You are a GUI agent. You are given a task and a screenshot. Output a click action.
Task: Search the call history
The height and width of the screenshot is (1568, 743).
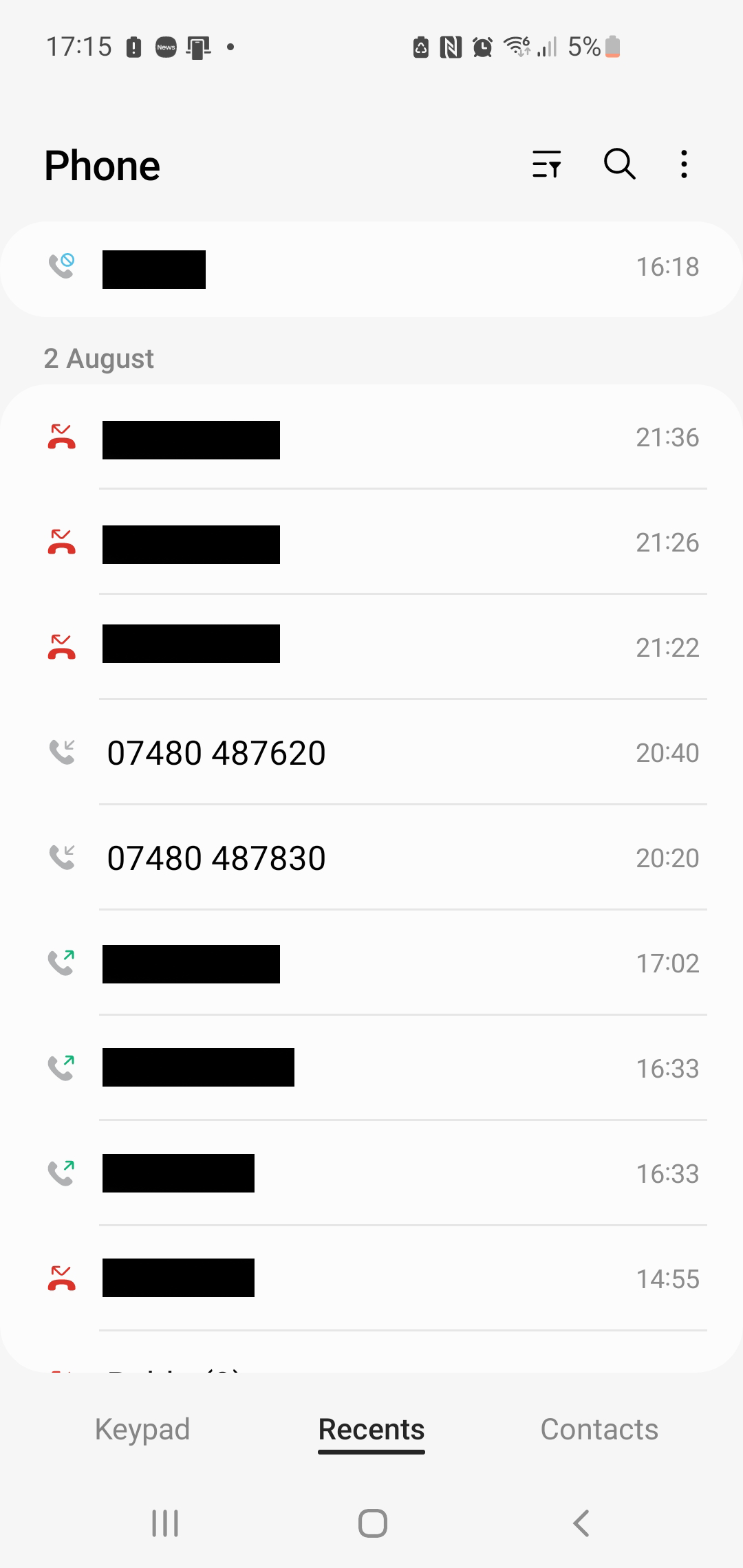(x=619, y=164)
